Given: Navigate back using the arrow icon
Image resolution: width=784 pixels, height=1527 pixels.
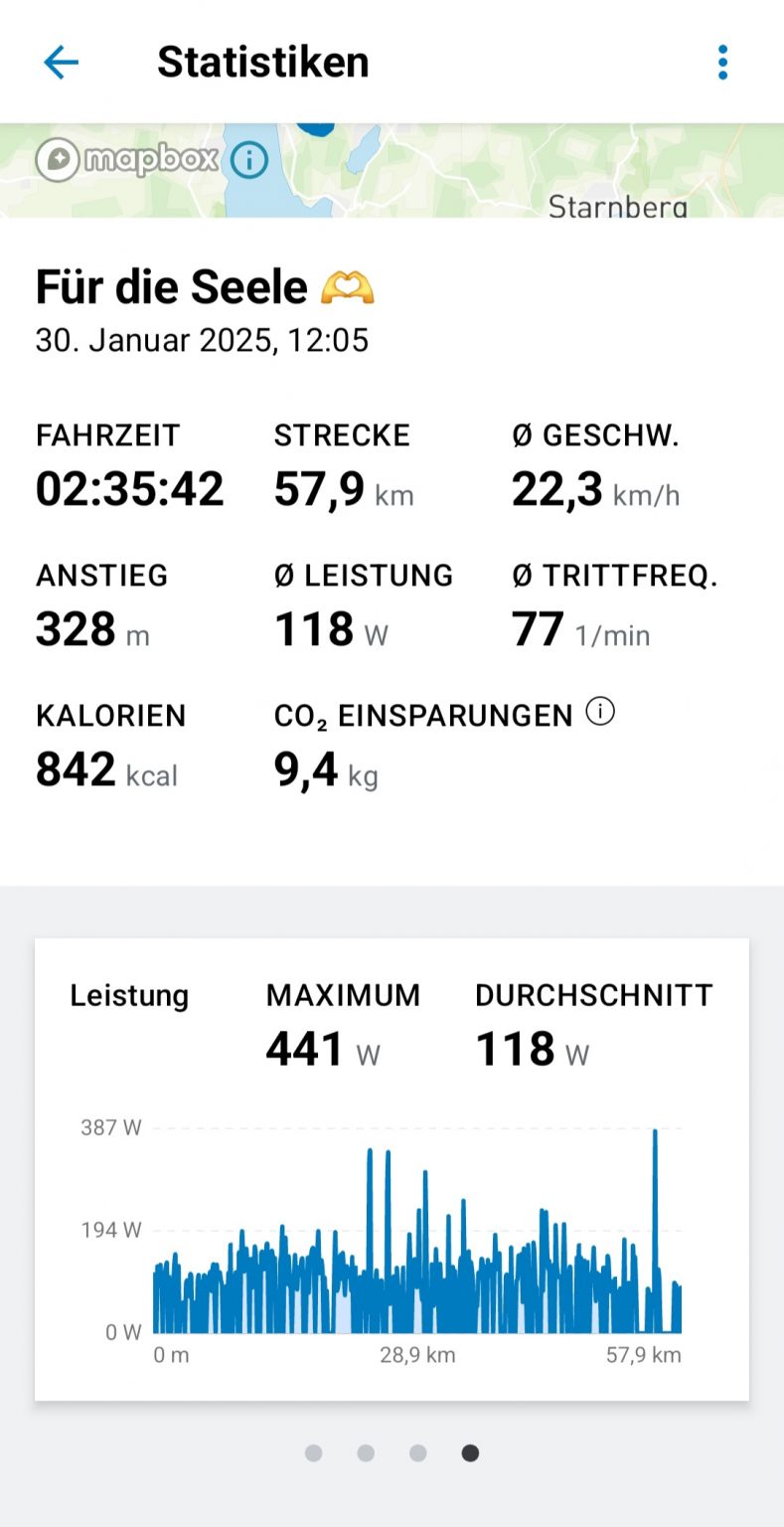Looking at the screenshot, I should point(61,62).
